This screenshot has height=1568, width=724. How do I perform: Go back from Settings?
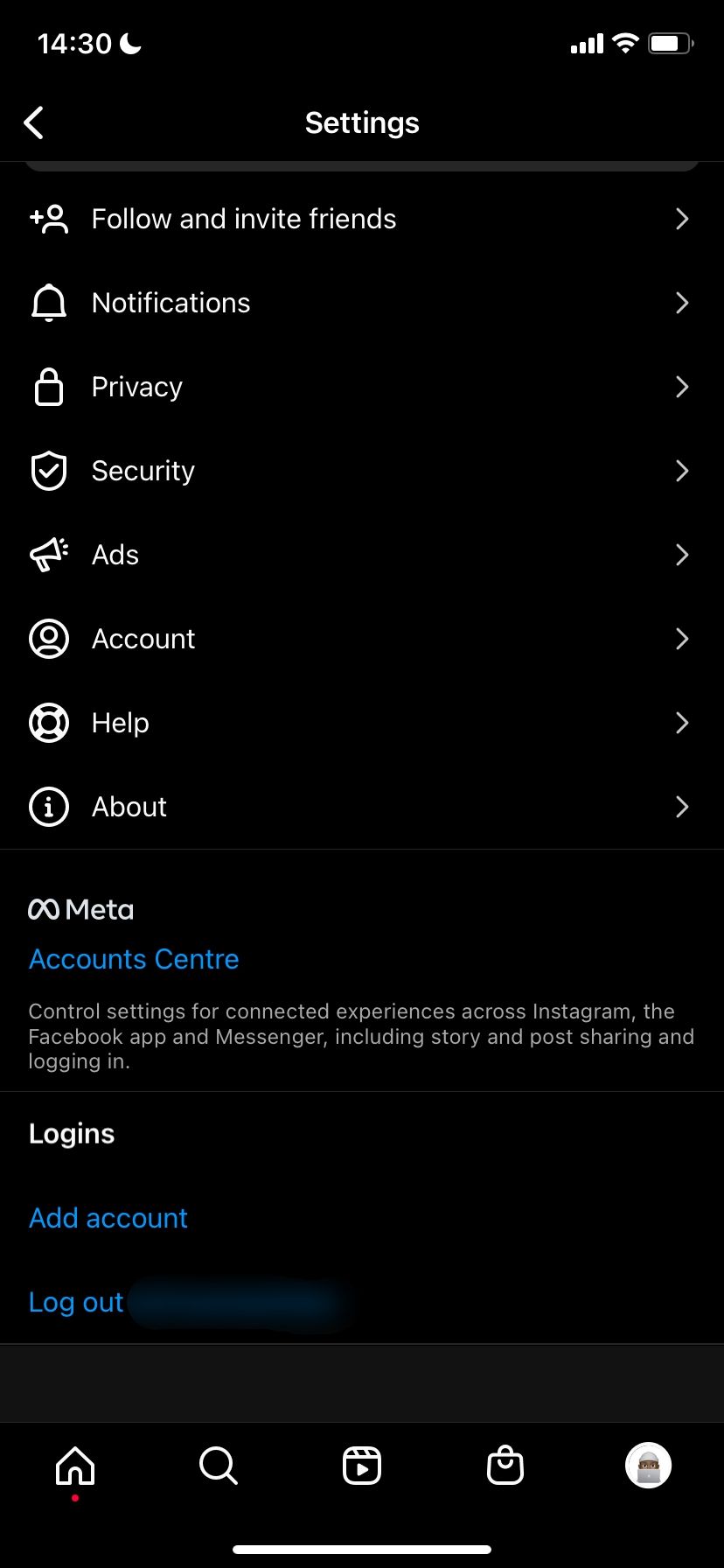(x=34, y=123)
